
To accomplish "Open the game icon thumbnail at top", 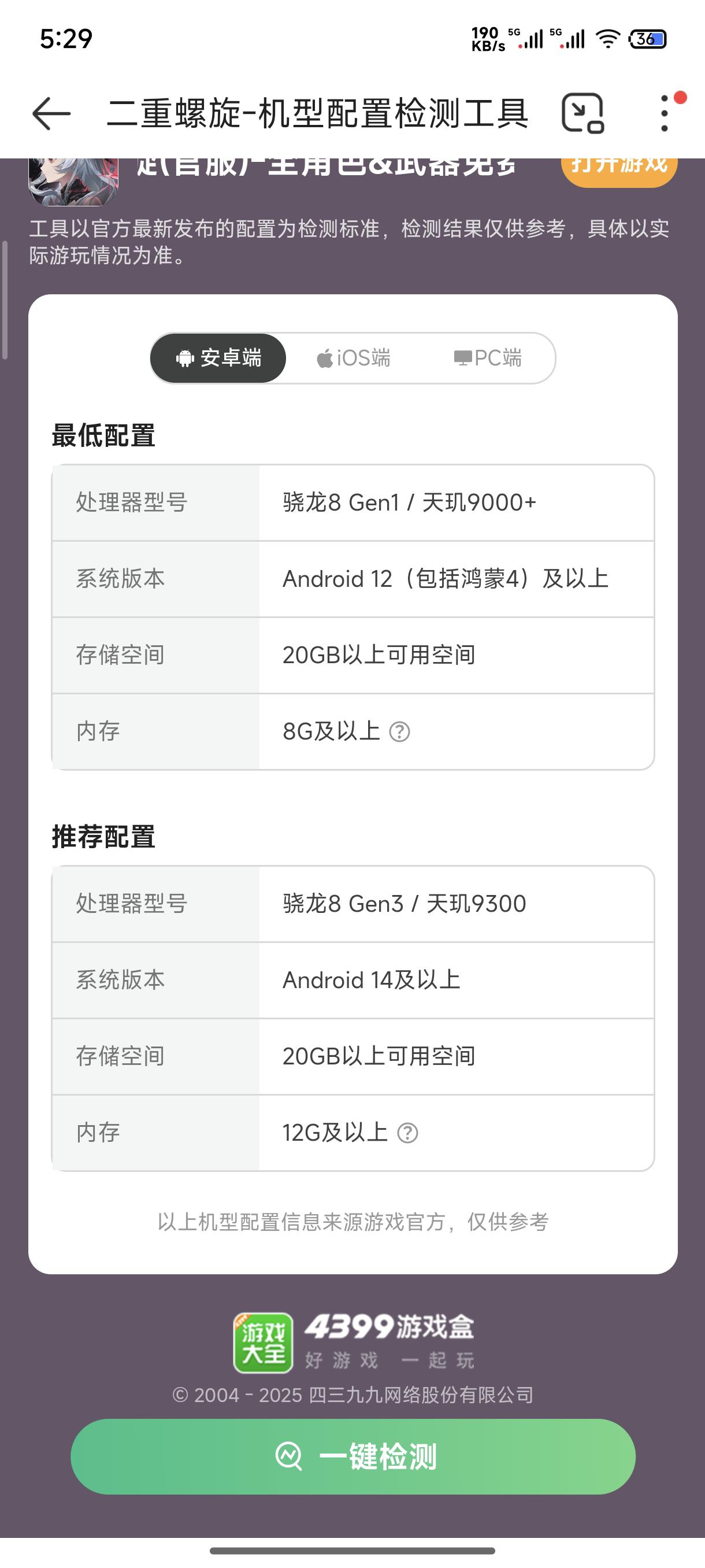I will point(73,180).
